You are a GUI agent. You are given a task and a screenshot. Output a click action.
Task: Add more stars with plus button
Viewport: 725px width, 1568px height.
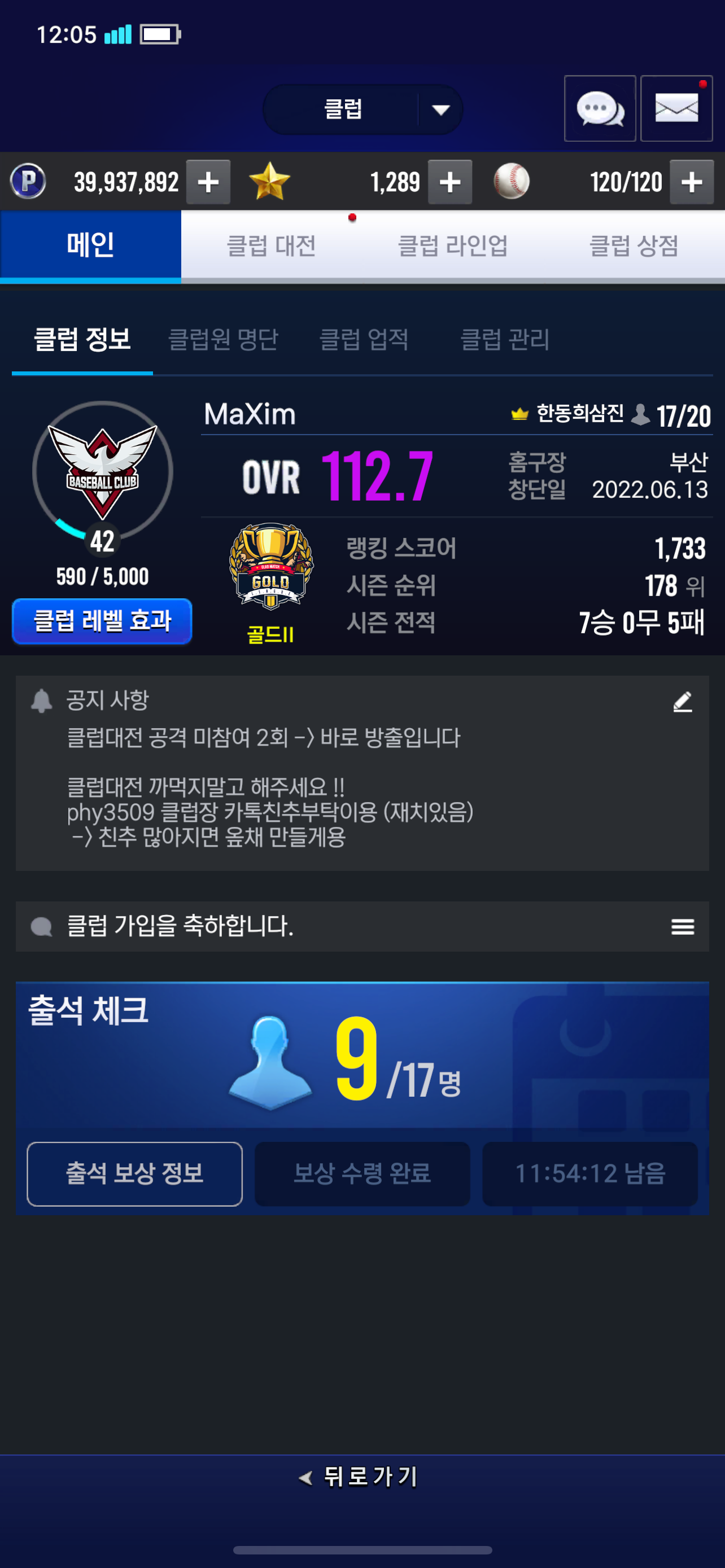click(x=450, y=182)
